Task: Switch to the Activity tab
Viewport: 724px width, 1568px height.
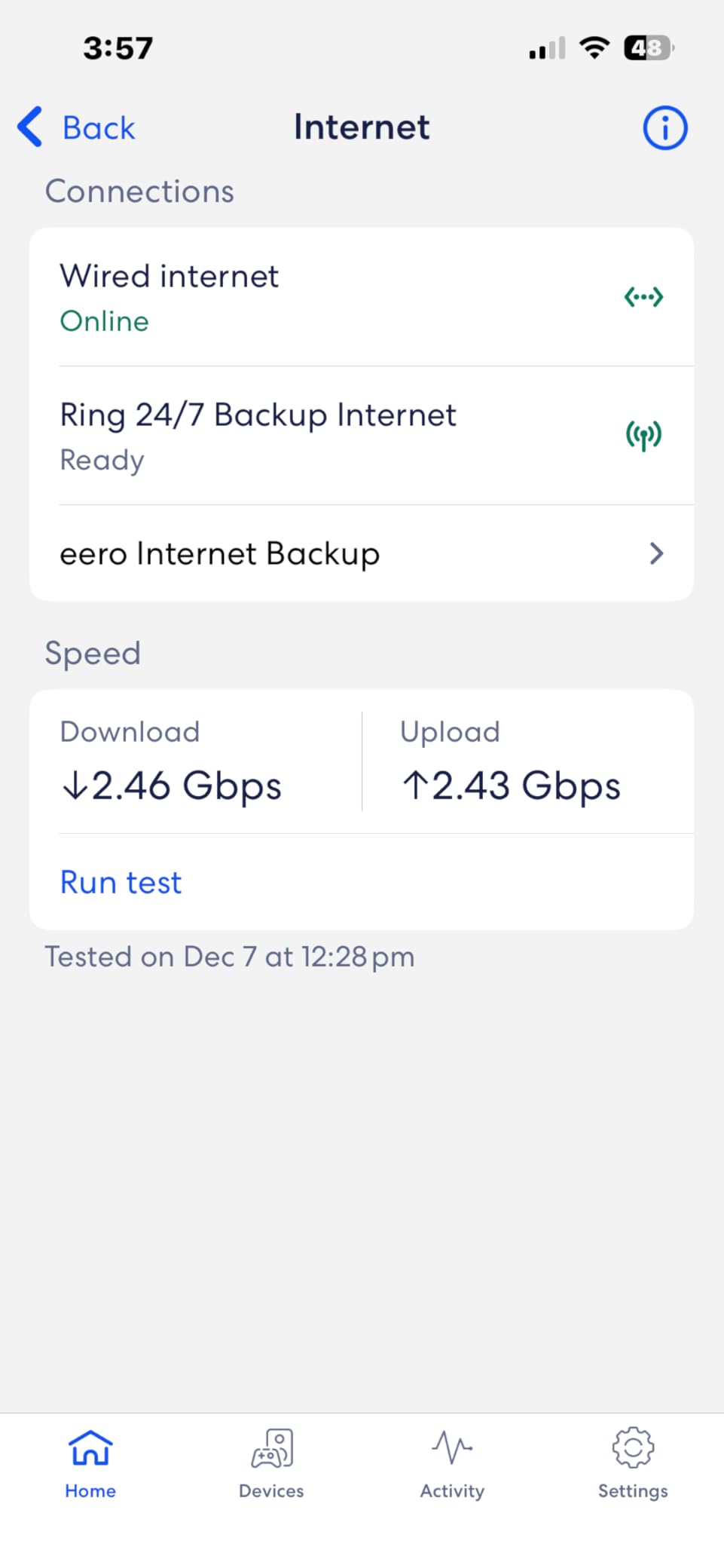Action: tap(451, 1466)
